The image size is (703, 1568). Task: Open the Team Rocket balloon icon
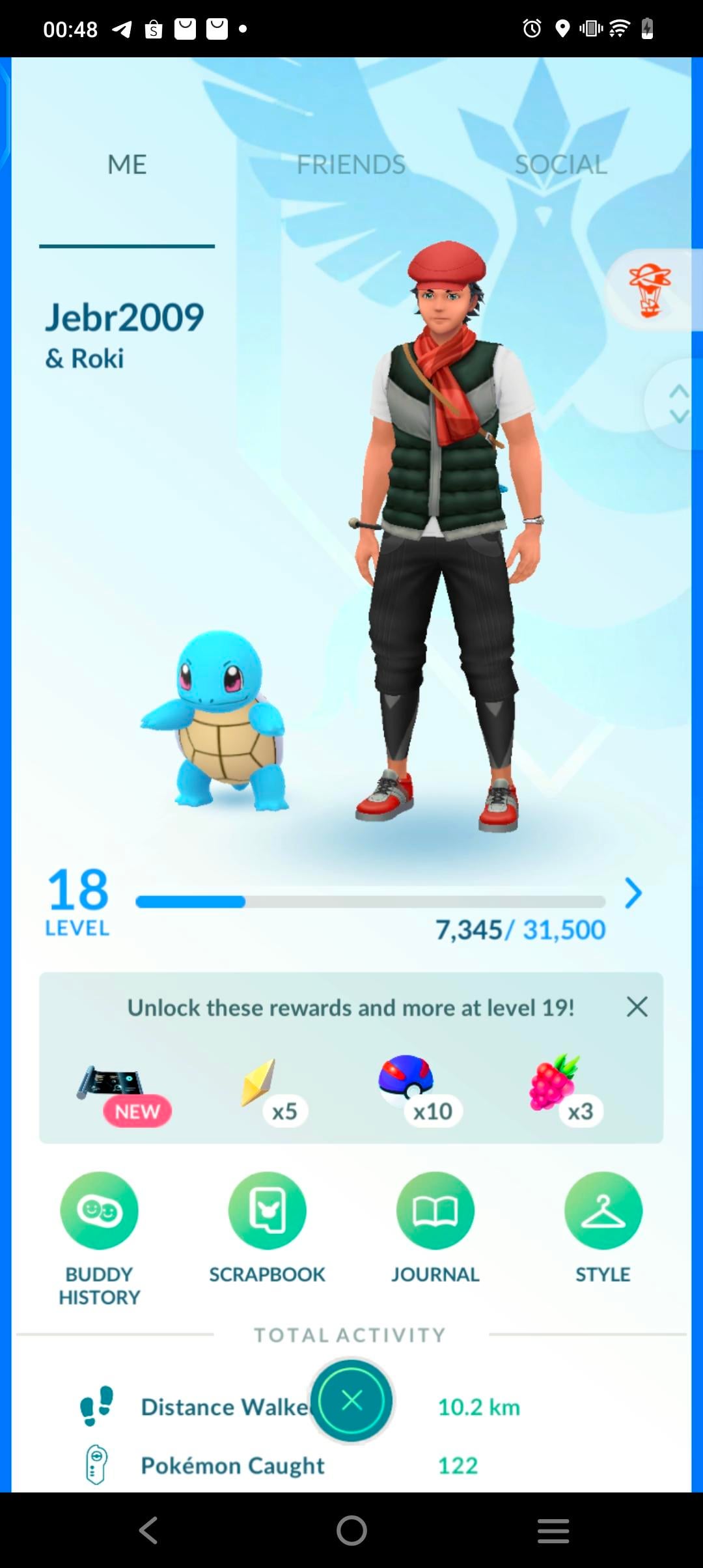tap(650, 290)
